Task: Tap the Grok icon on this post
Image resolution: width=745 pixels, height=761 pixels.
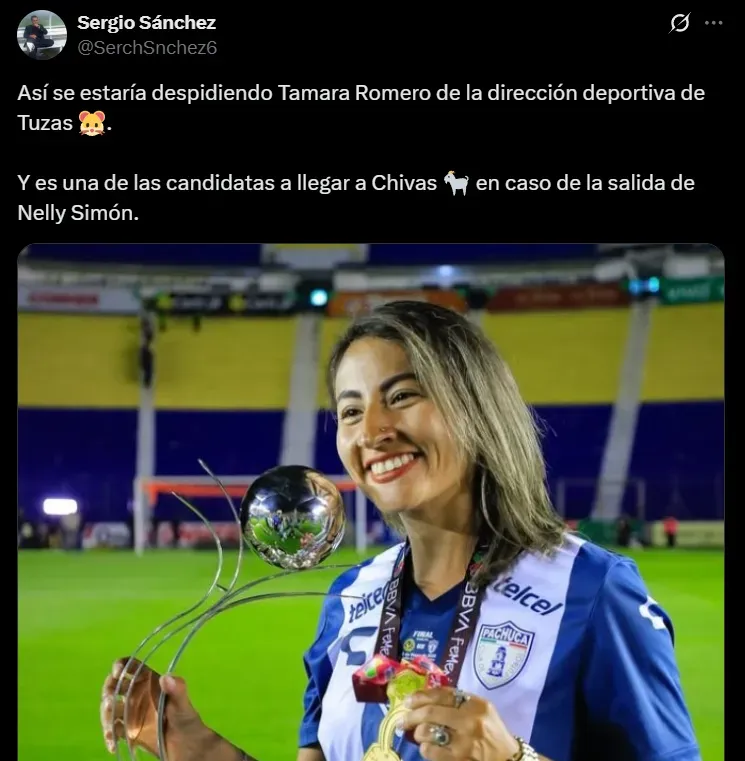Action: pyautogui.click(x=680, y=23)
